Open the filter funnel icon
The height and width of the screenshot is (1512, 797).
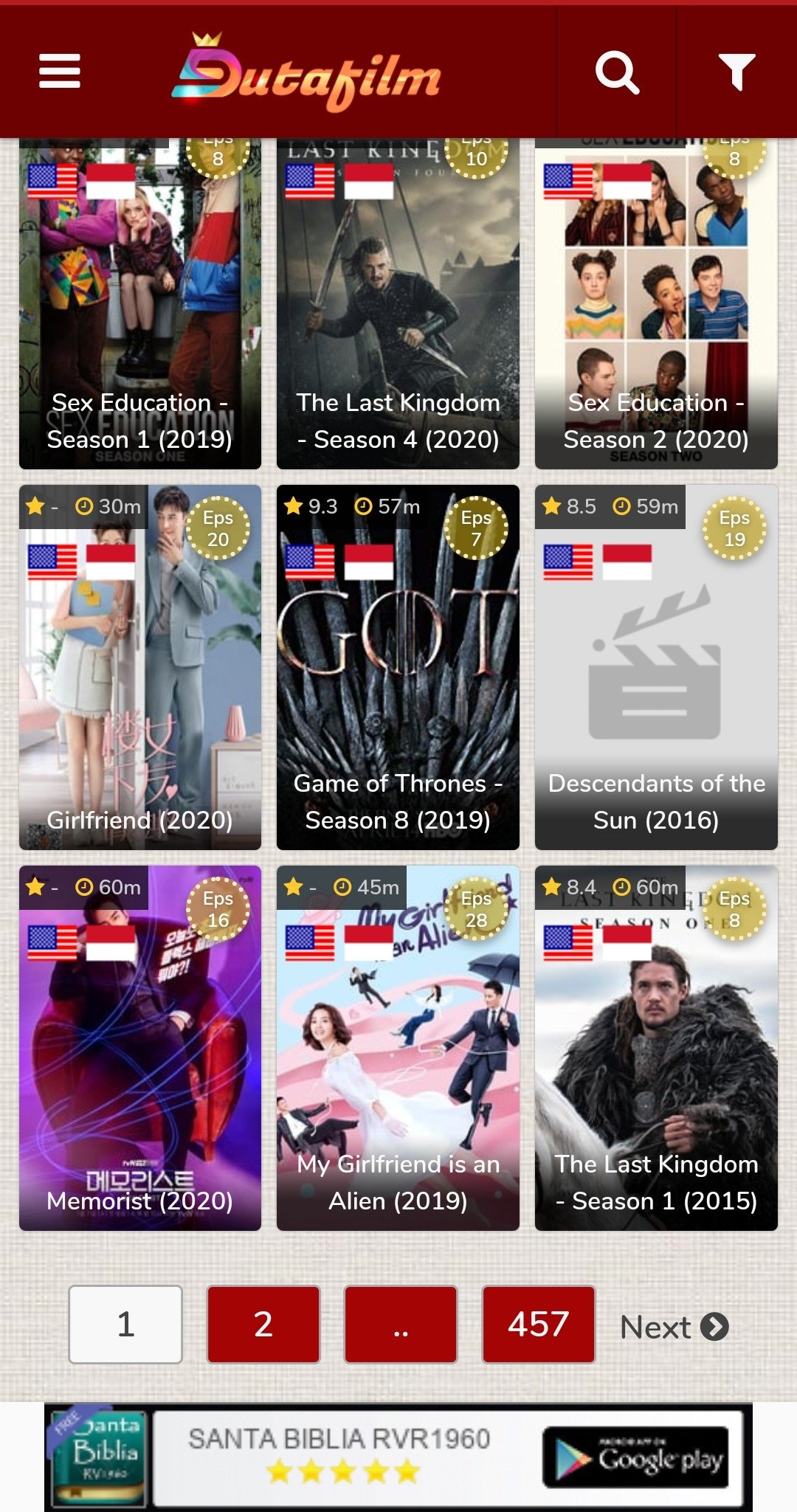[x=736, y=72]
